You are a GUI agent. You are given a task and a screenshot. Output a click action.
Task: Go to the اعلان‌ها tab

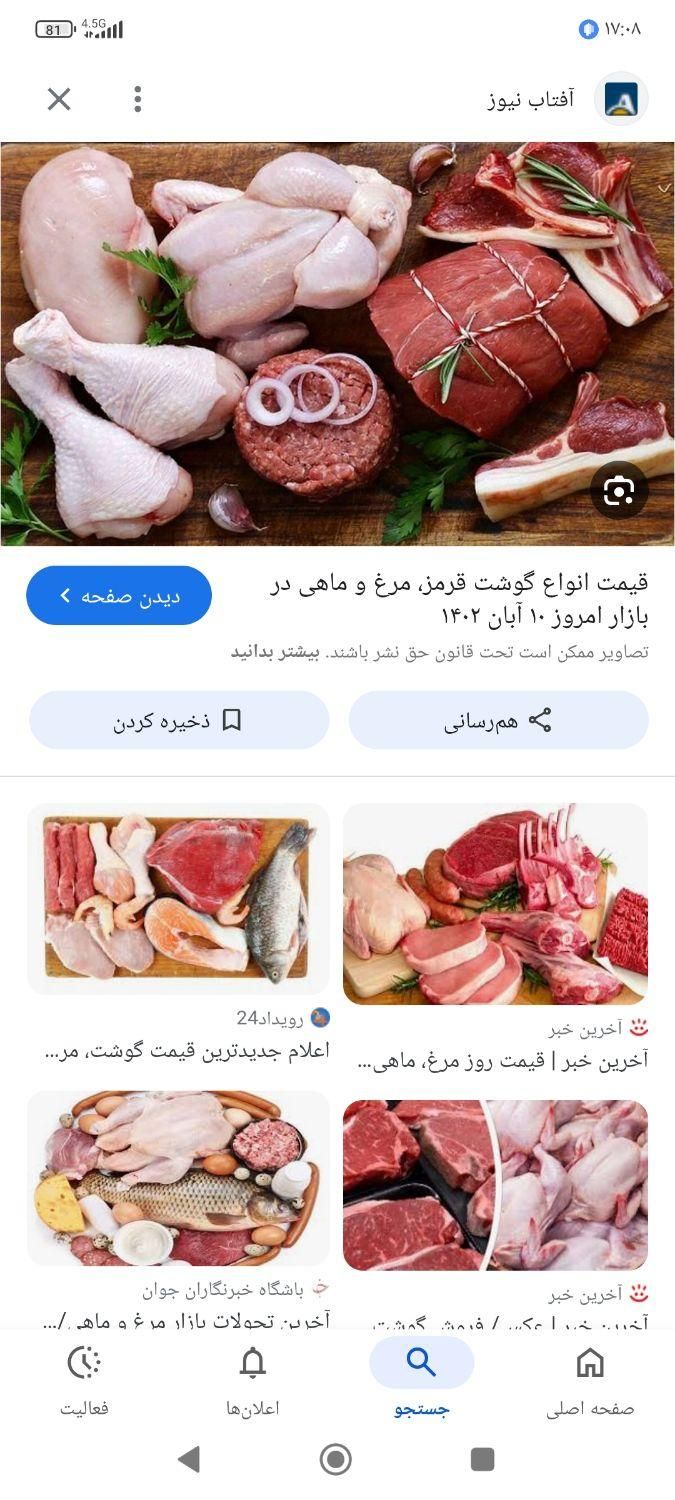click(x=253, y=1380)
